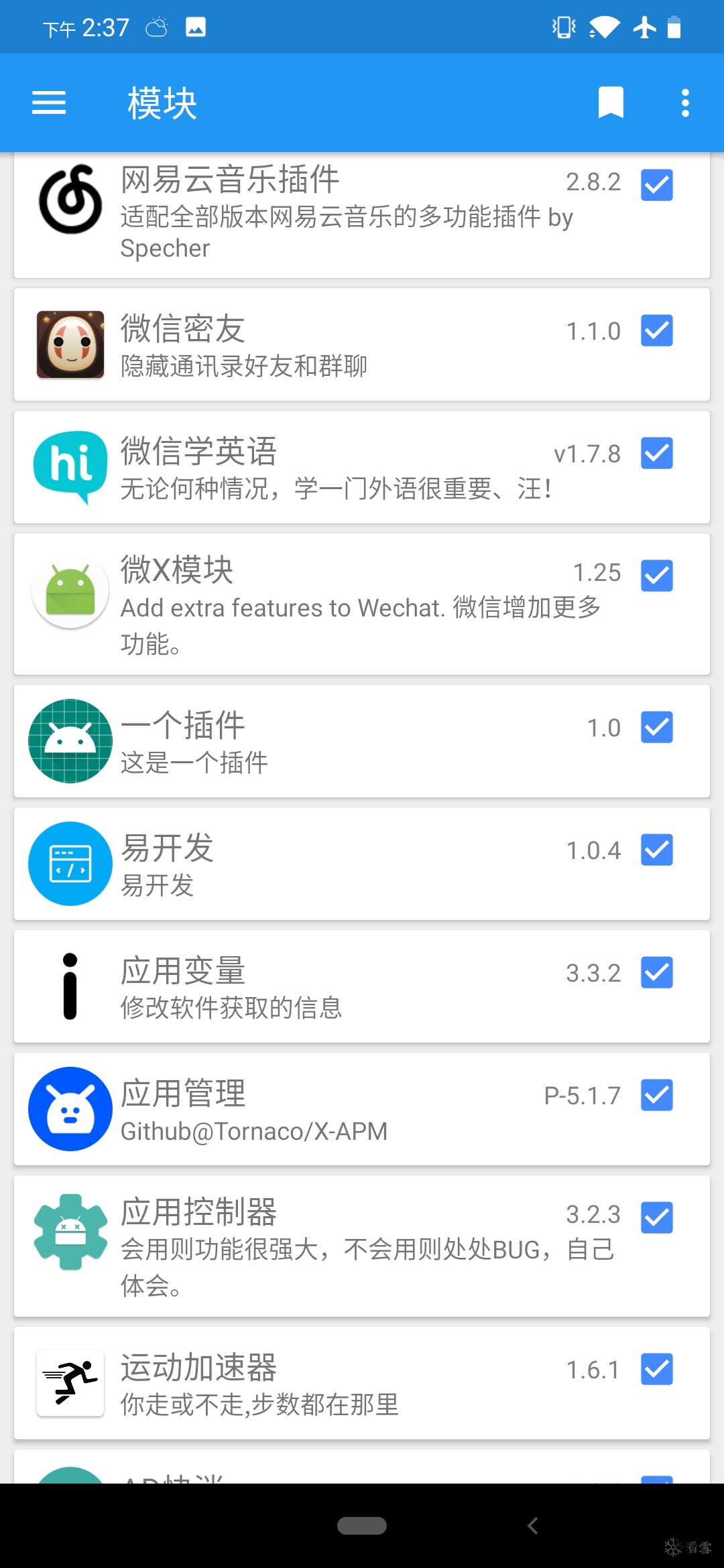This screenshot has height=1568, width=724.
Task: Tap the bookmark icon in app bar
Action: tap(611, 103)
